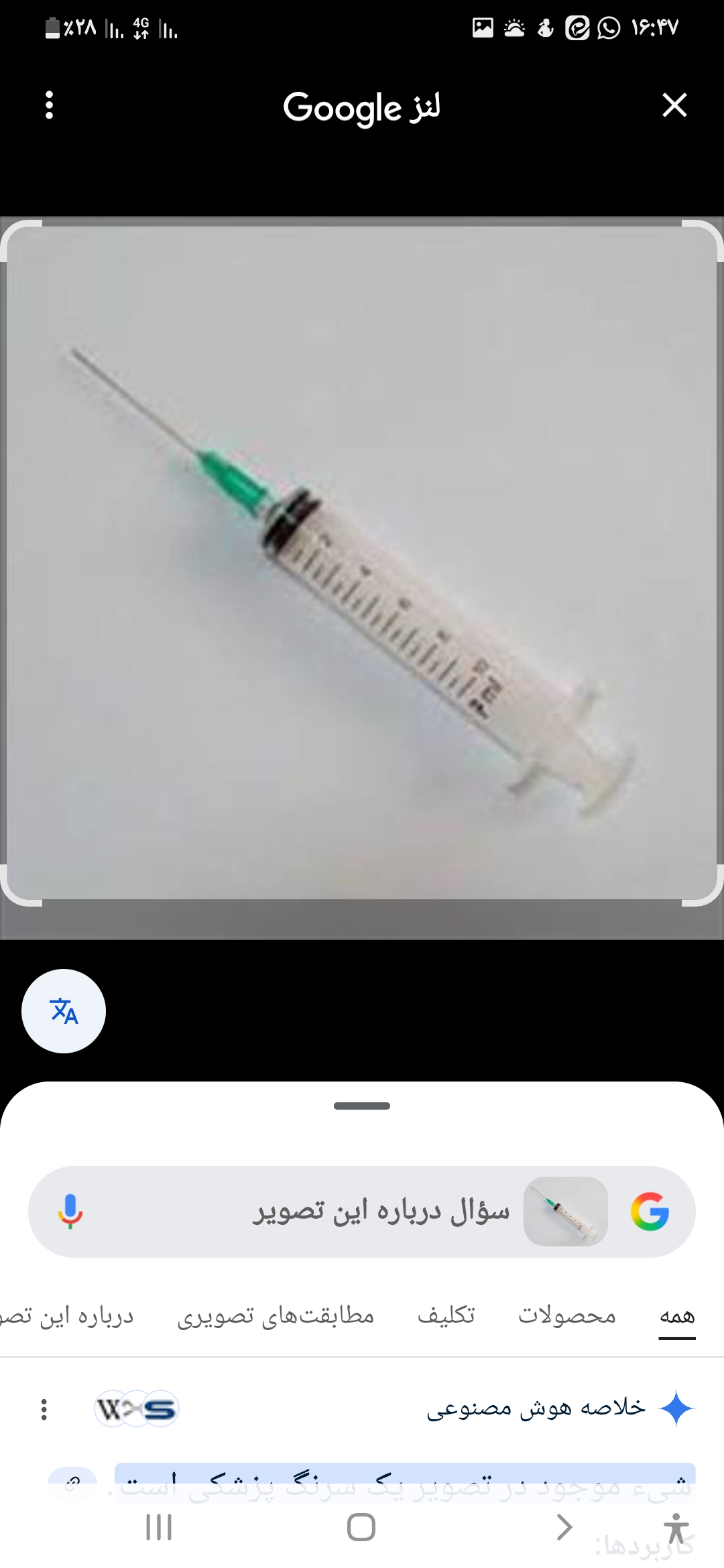Tap the syringe thumbnail in the search bar
The height and width of the screenshot is (1568, 724).
tap(565, 1212)
